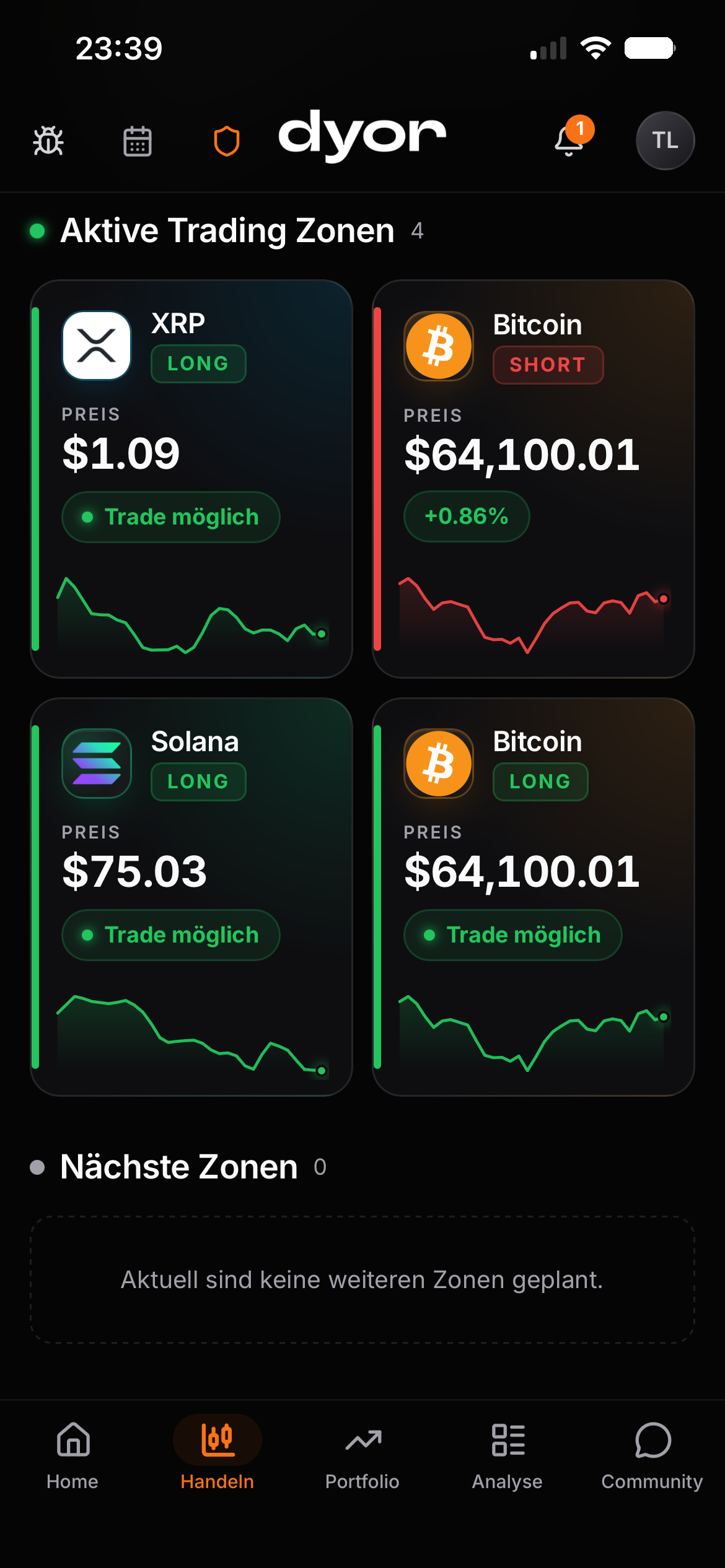Open the Bitcoin short trading zone card
This screenshot has height=1568, width=725.
(534, 479)
